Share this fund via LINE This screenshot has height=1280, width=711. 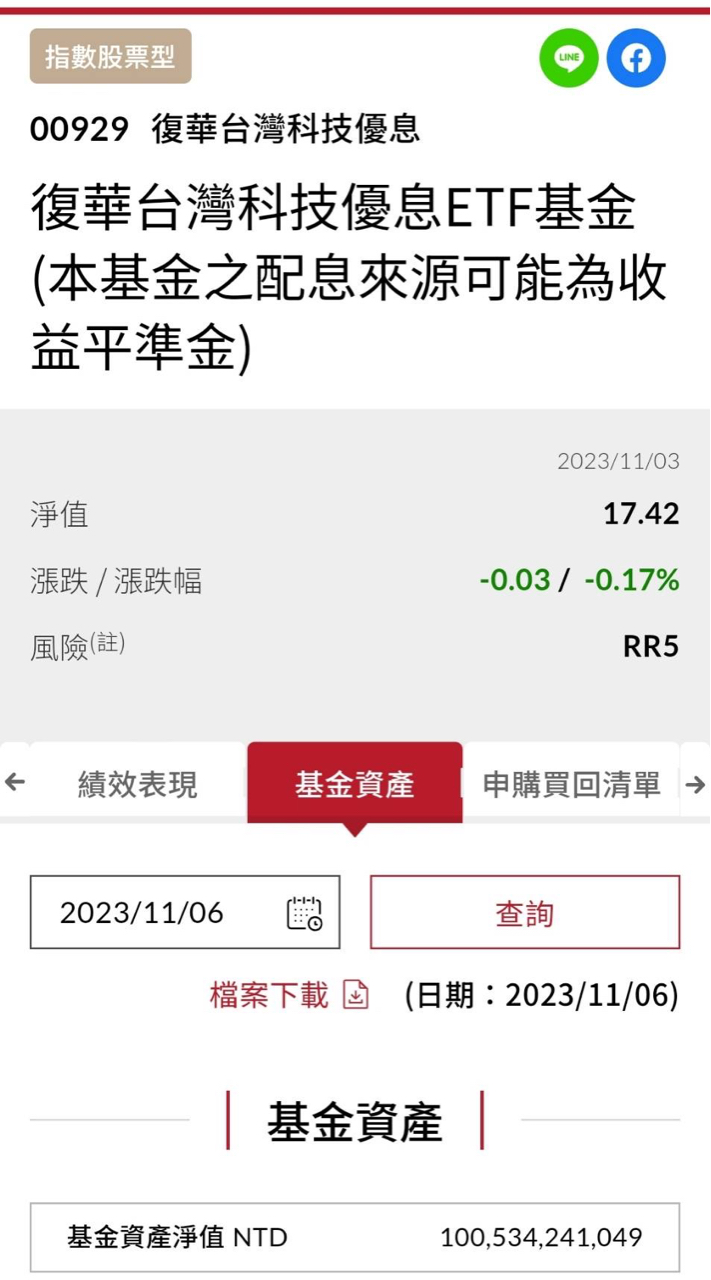tap(569, 58)
